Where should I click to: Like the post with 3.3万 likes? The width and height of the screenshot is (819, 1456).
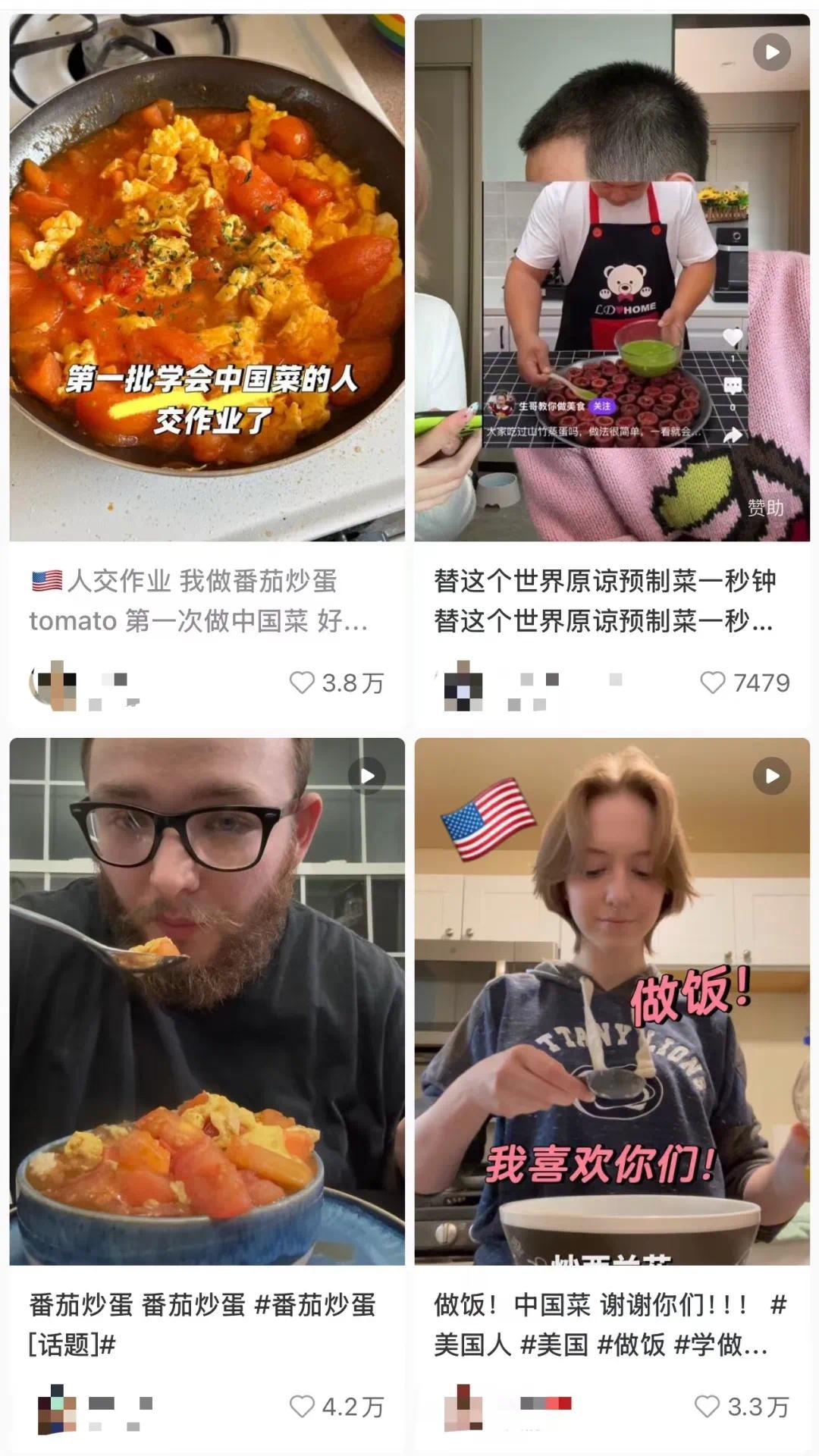pos(707,1407)
